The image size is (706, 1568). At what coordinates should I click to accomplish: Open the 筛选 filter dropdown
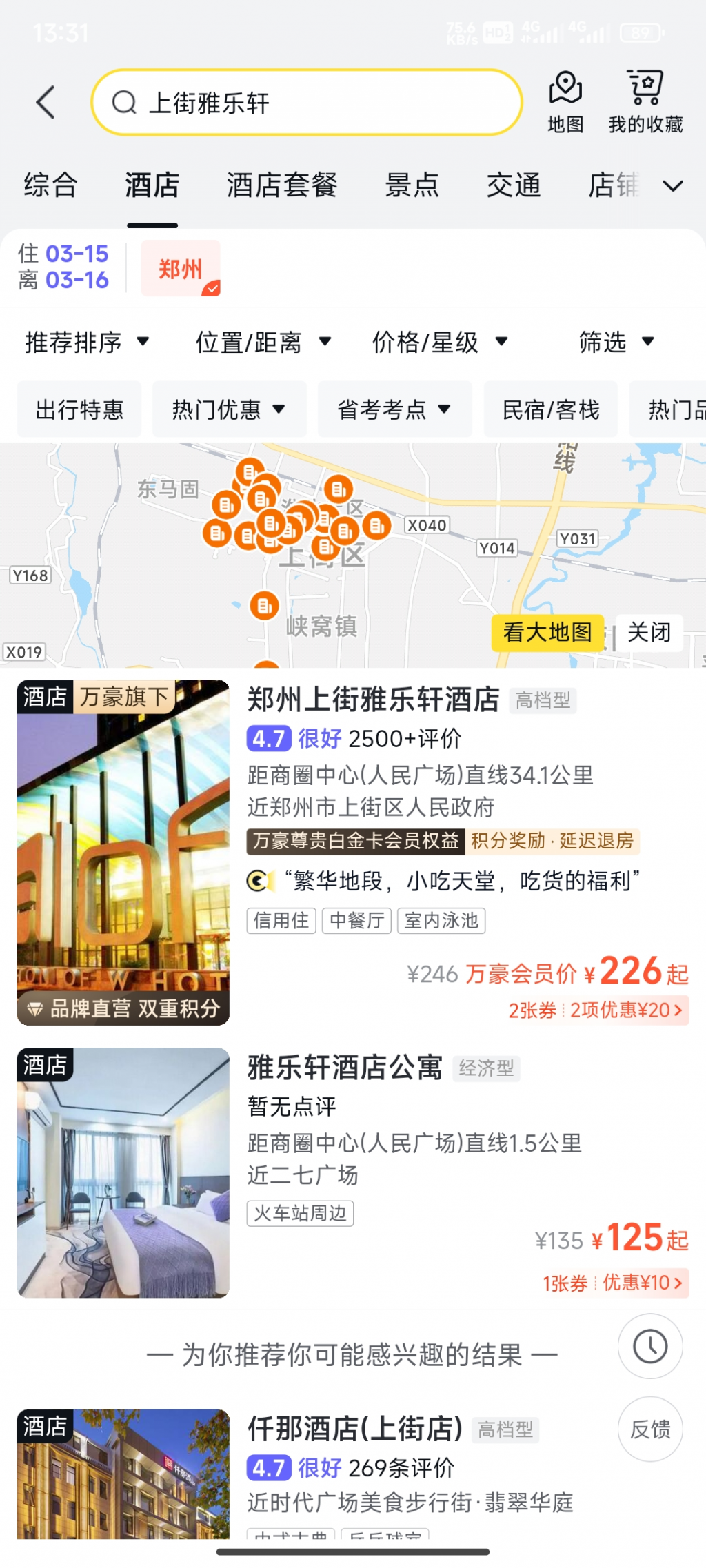pos(616,342)
